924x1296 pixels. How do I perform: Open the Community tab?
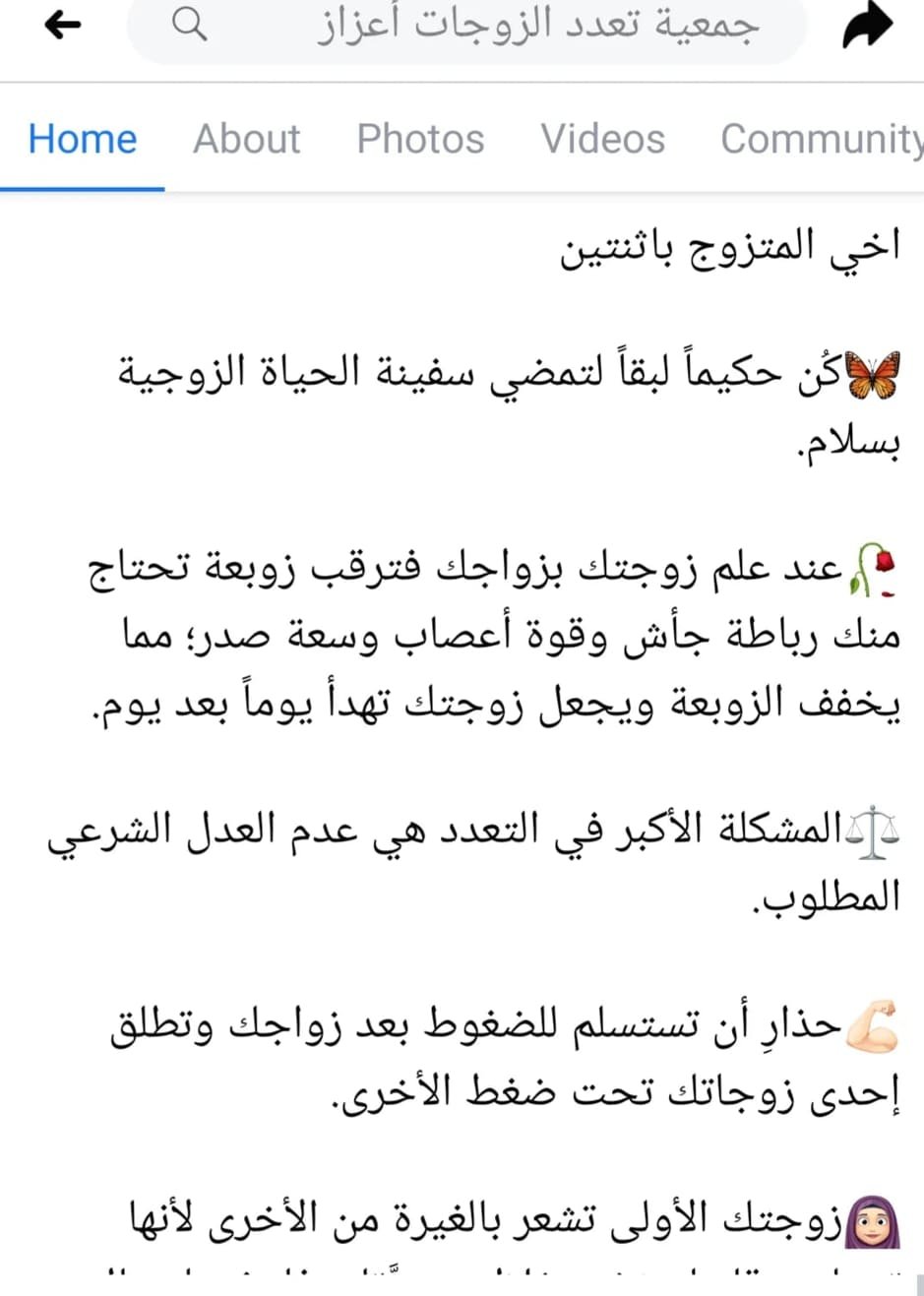pyautogui.click(x=821, y=139)
